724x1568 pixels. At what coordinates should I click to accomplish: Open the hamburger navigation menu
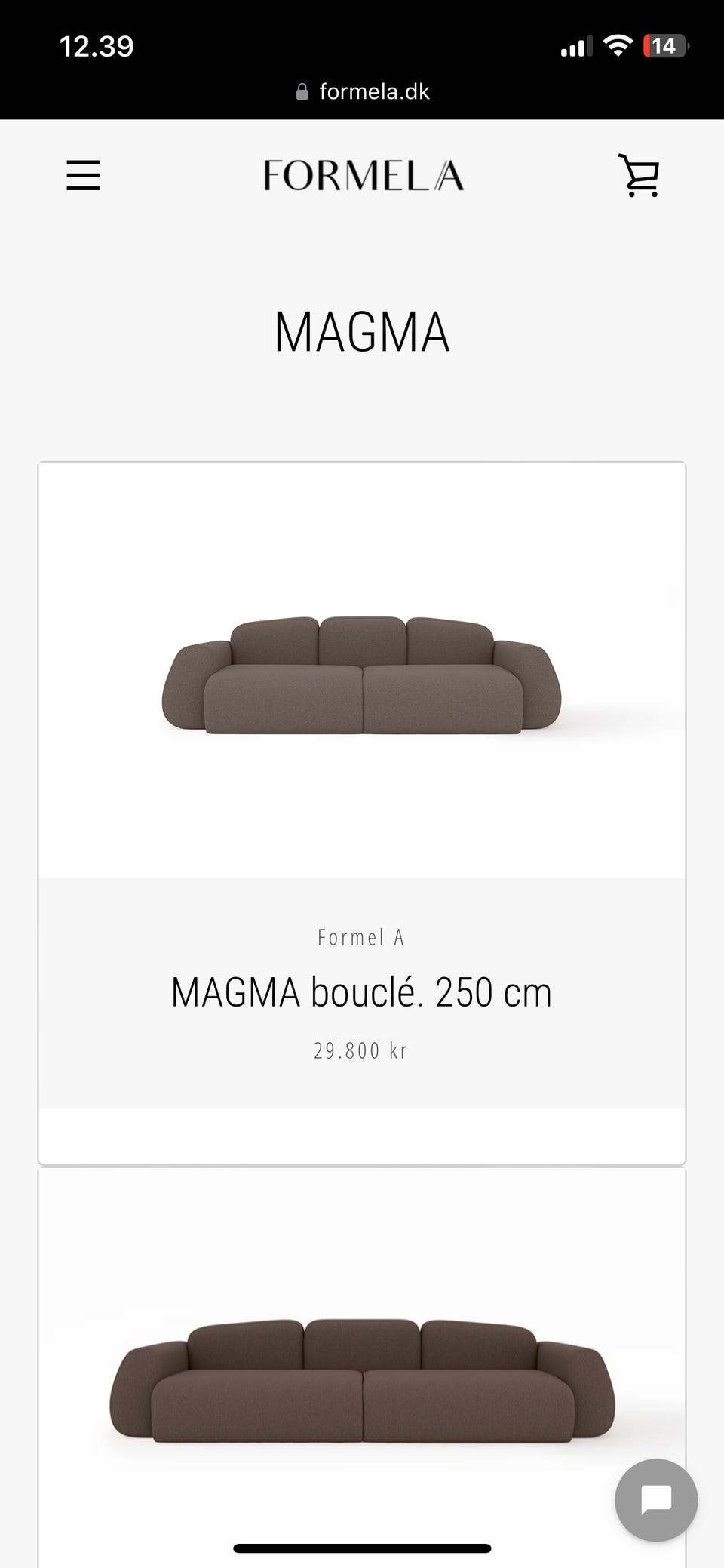pos(83,175)
